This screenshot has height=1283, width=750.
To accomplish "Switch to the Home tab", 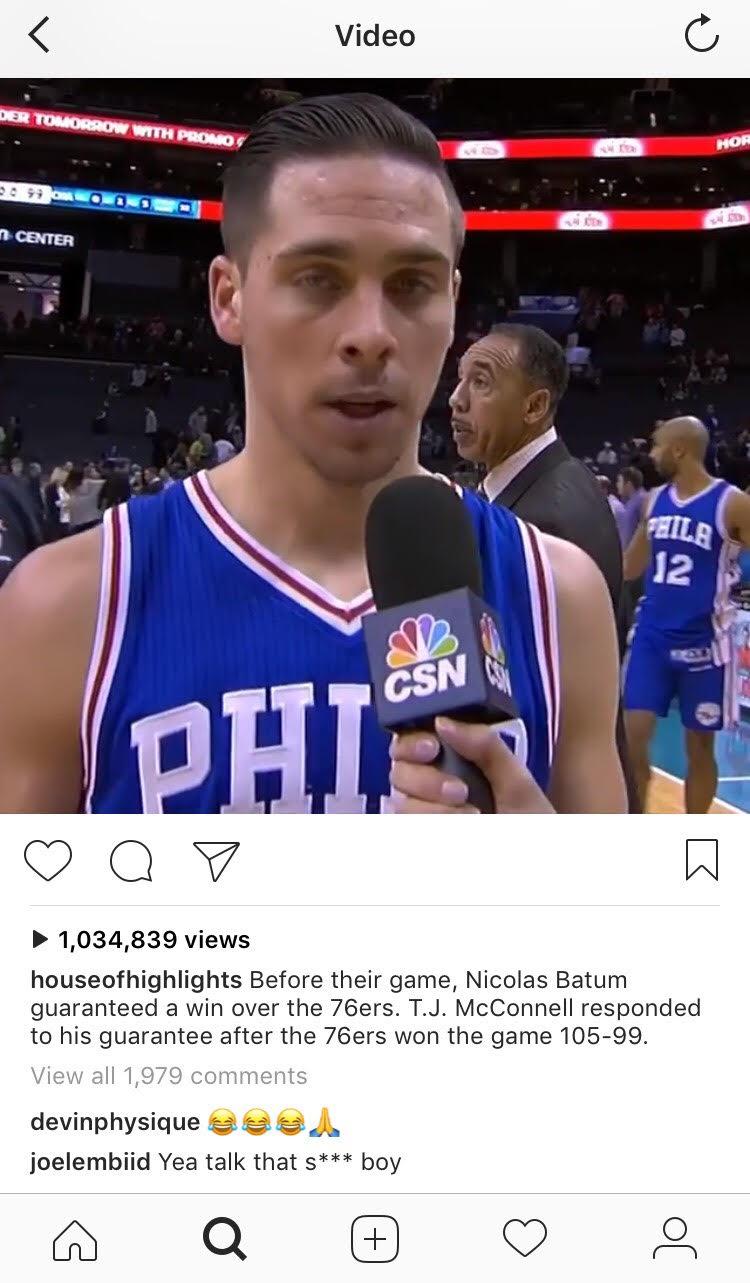I will coord(75,1239).
